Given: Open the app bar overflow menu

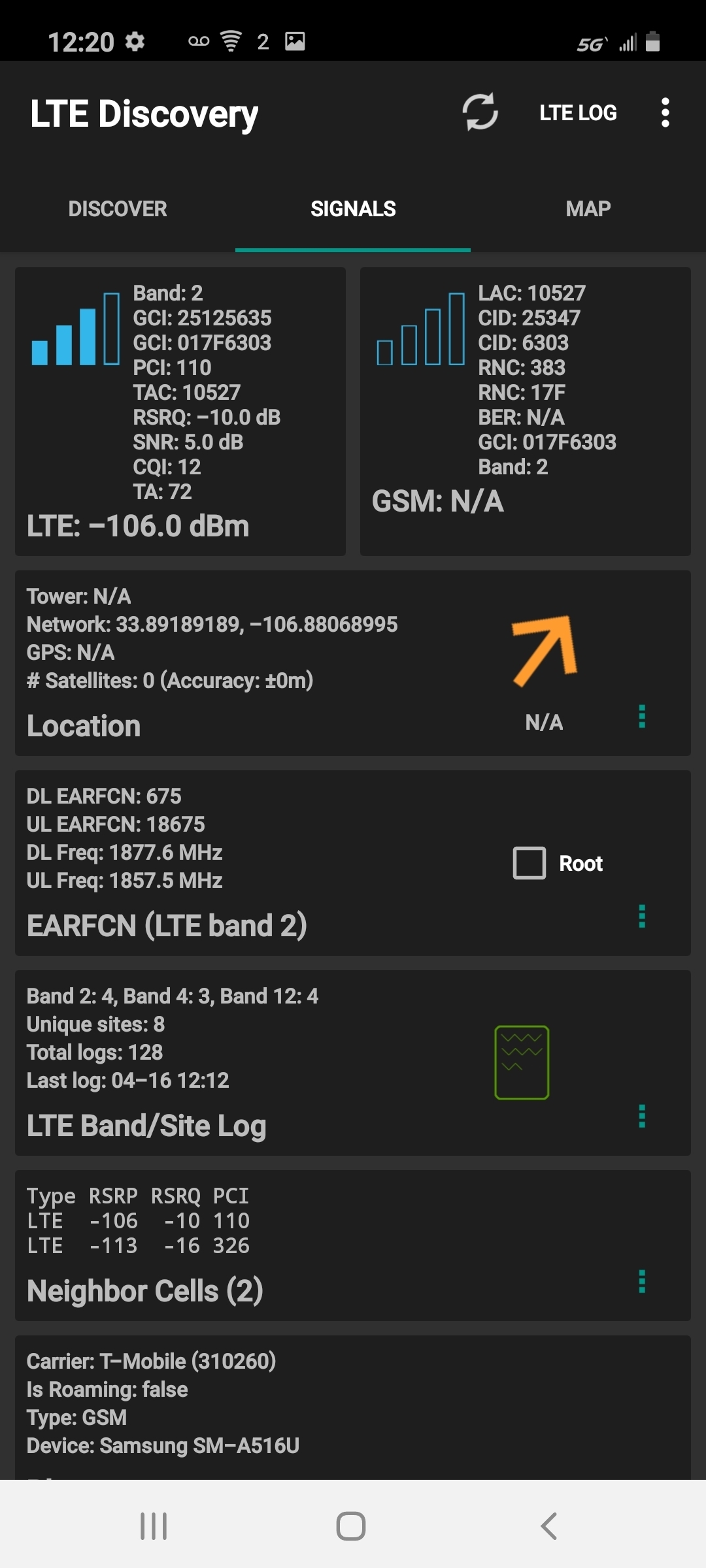Looking at the screenshot, I should 665,112.
